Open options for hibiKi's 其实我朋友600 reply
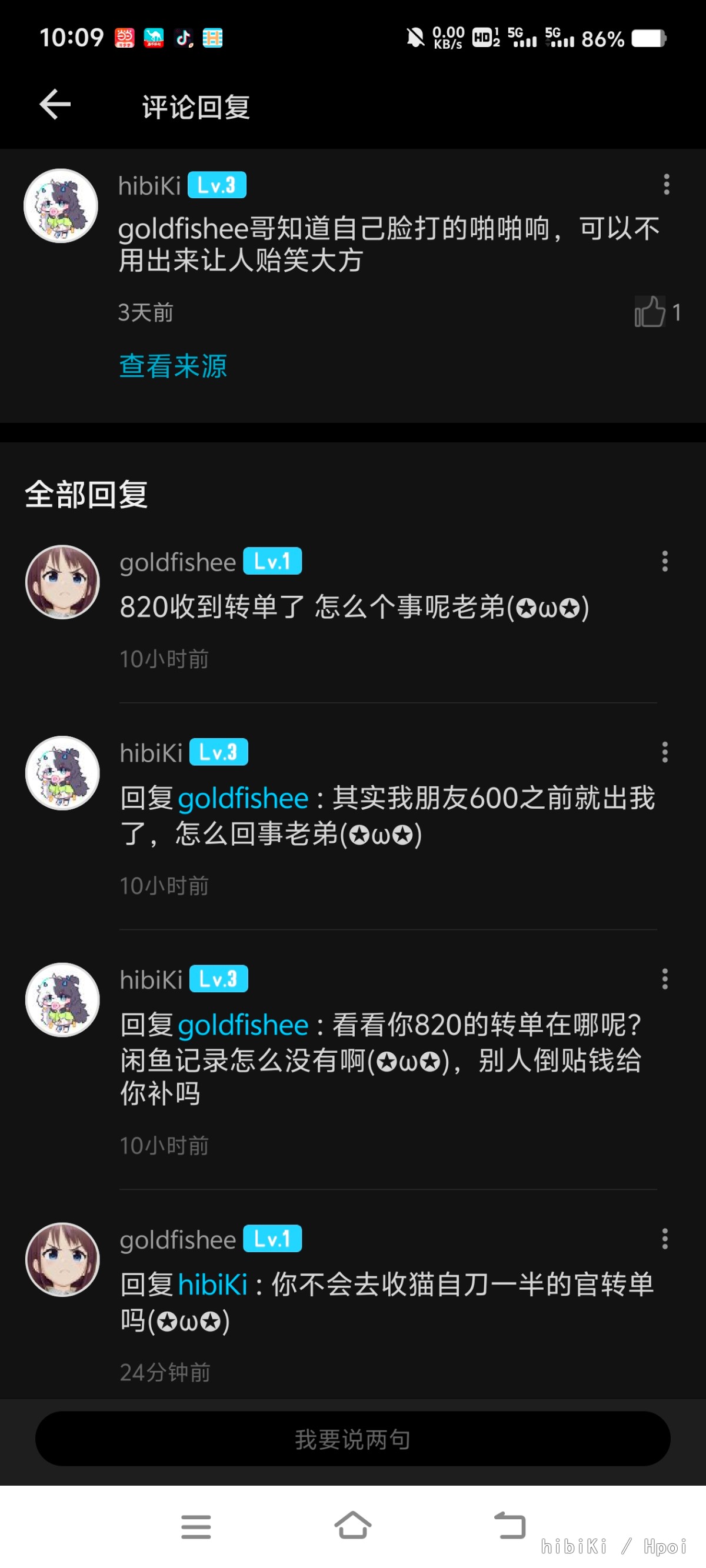The height and width of the screenshot is (1568, 706). (665, 752)
